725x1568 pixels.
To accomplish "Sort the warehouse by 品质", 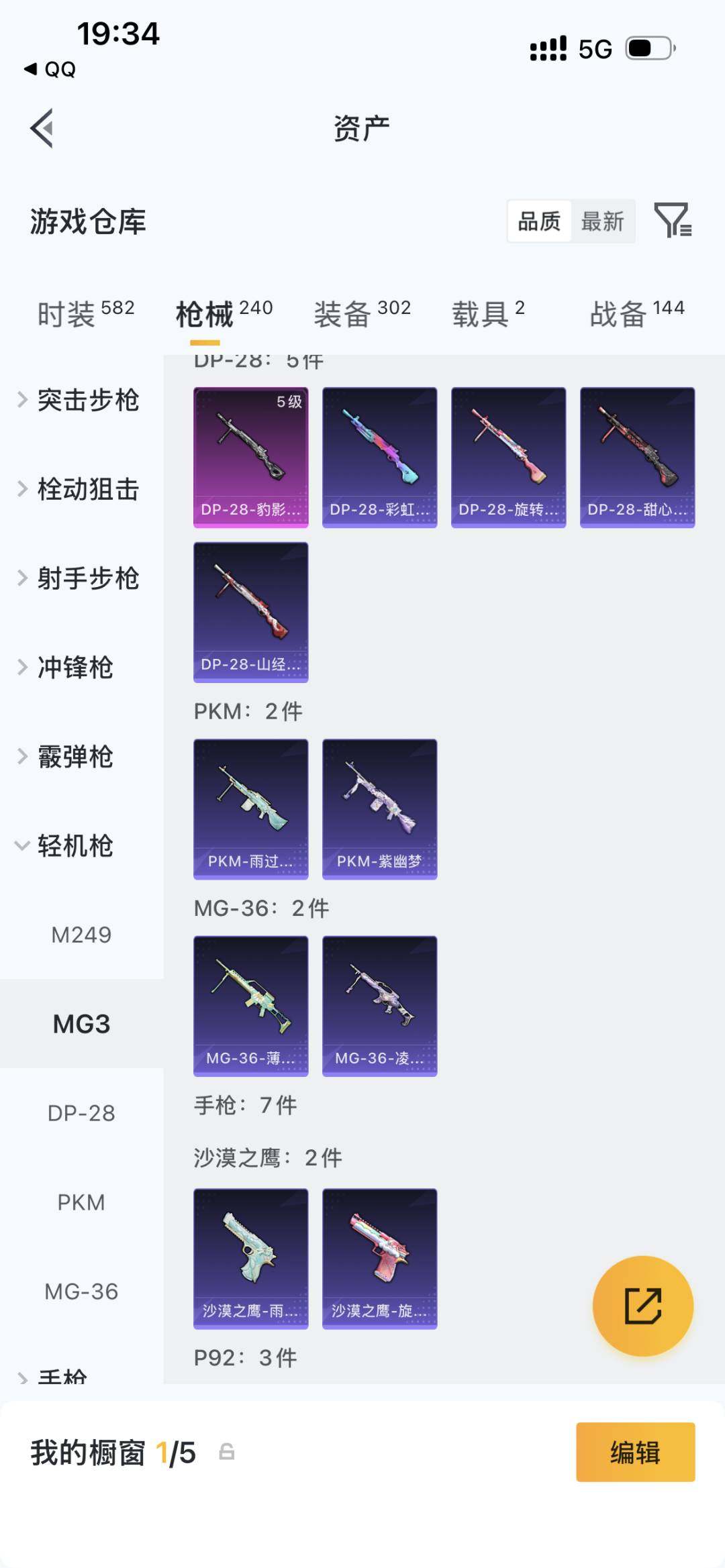I will [x=537, y=221].
